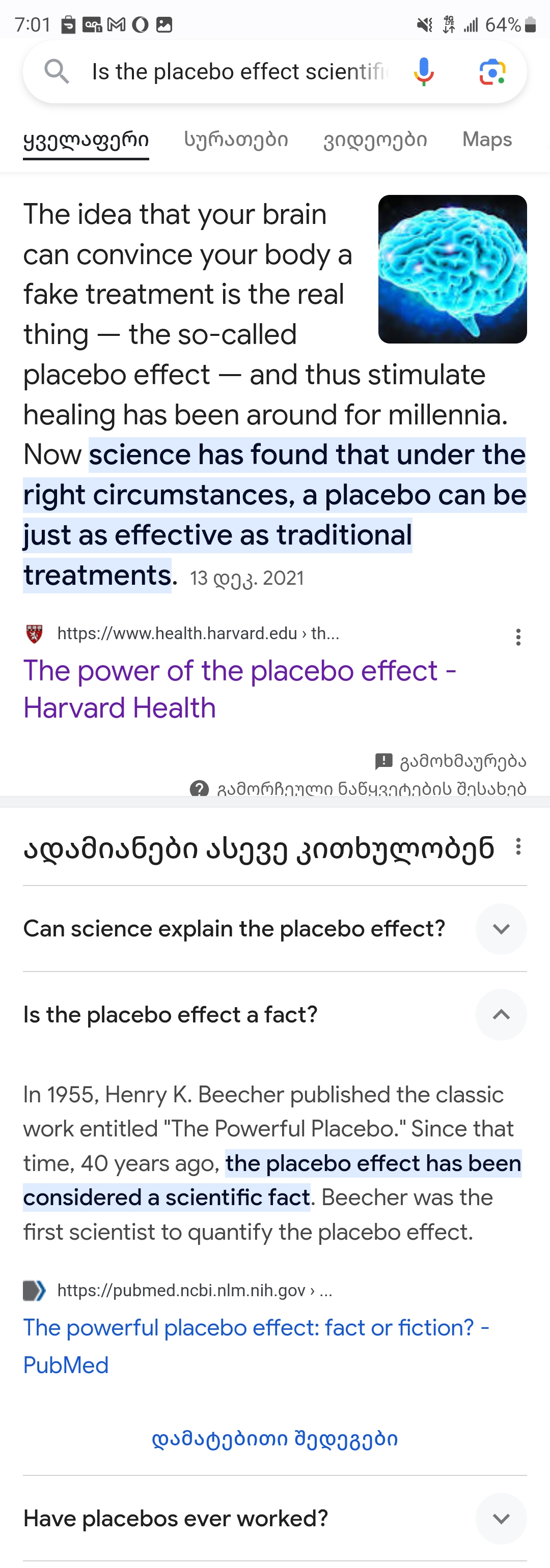Open options for the people-also-ask section
550x1568 pixels.
518,847
